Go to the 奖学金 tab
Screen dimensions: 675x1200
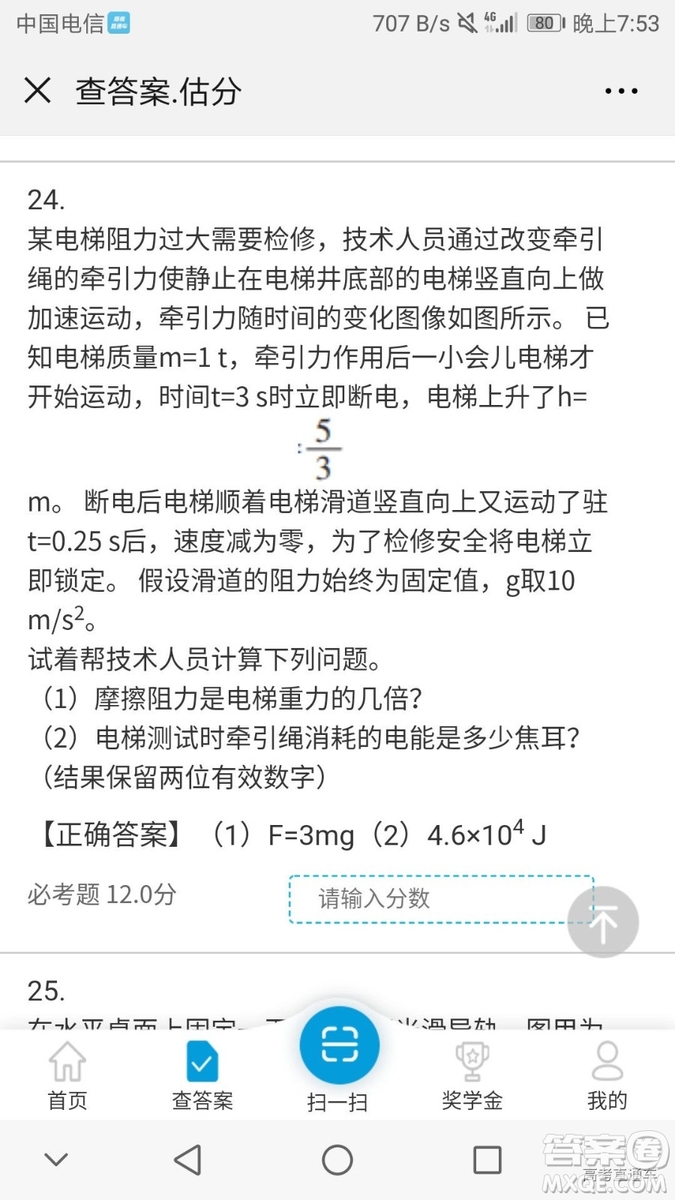tap(472, 1074)
